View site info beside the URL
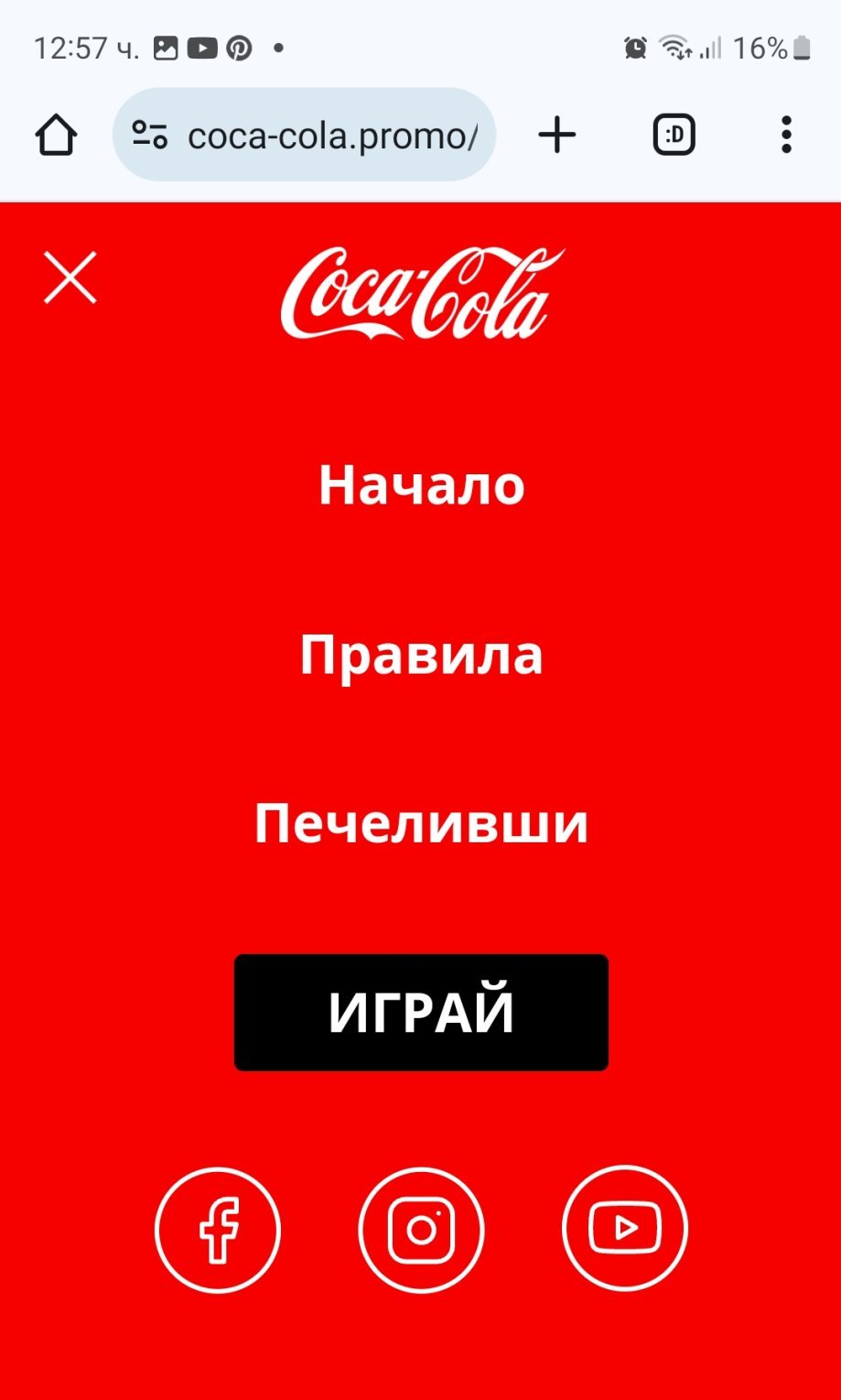 pos(150,136)
